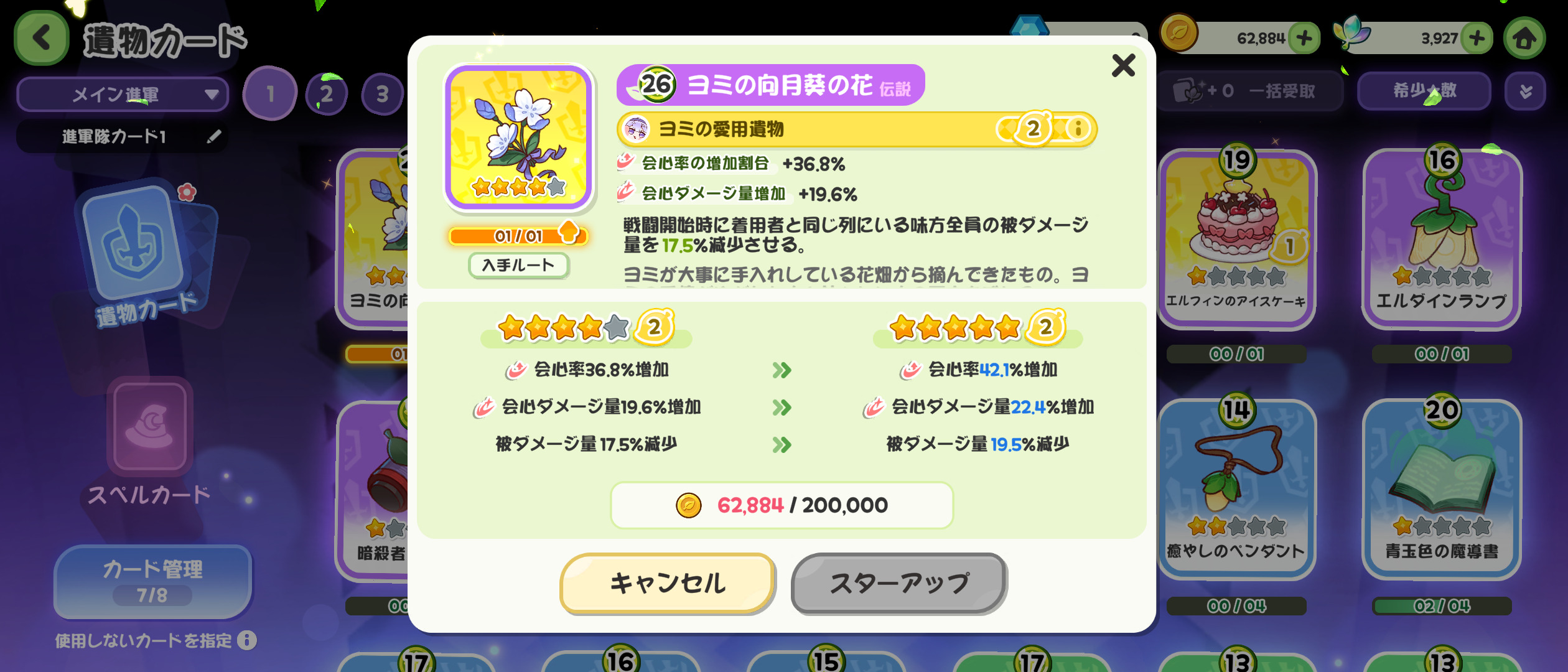This screenshot has width=1568, height=672.
Task: Open the エルフィンのアイスケーキ card
Action: [x=1236, y=240]
